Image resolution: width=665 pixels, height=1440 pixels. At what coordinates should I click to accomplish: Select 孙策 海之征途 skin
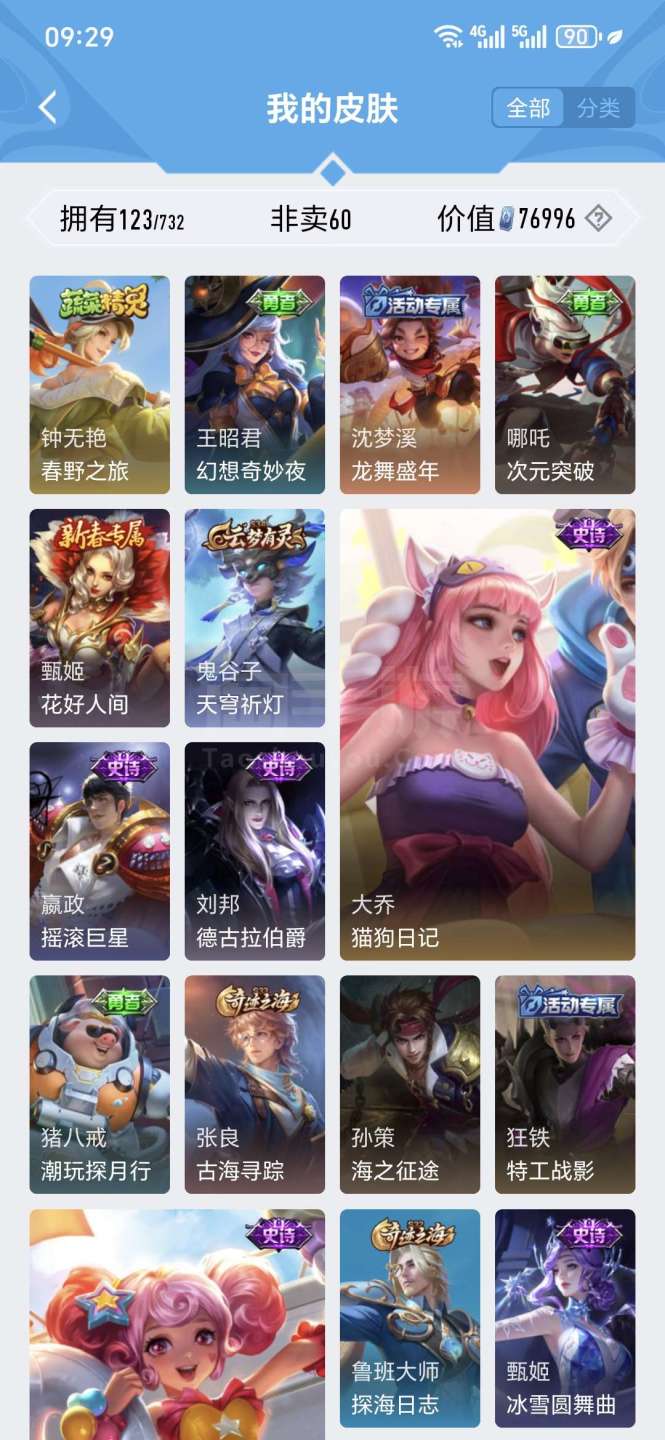[x=409, y=1084]
